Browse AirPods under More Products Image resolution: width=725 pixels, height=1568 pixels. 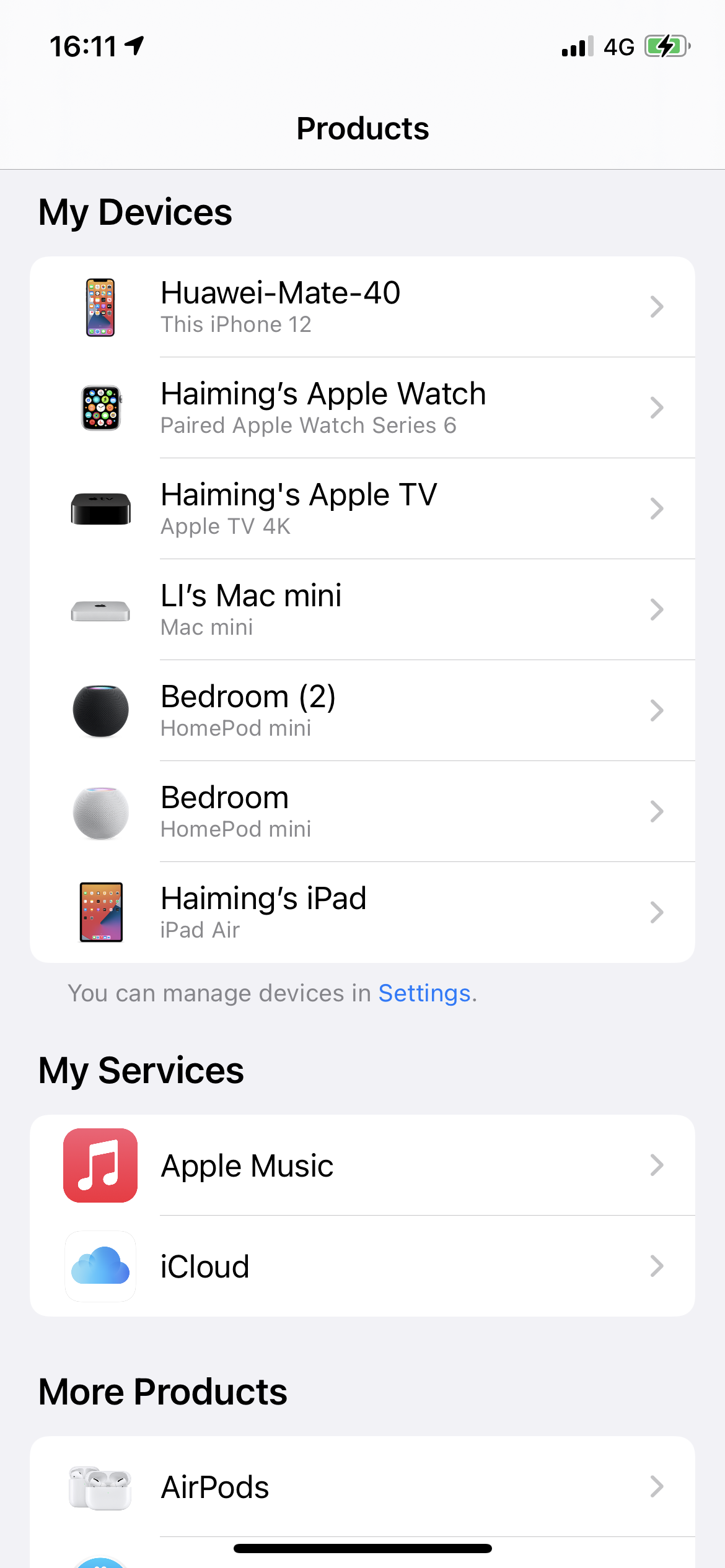click(x=362, y=1487)
